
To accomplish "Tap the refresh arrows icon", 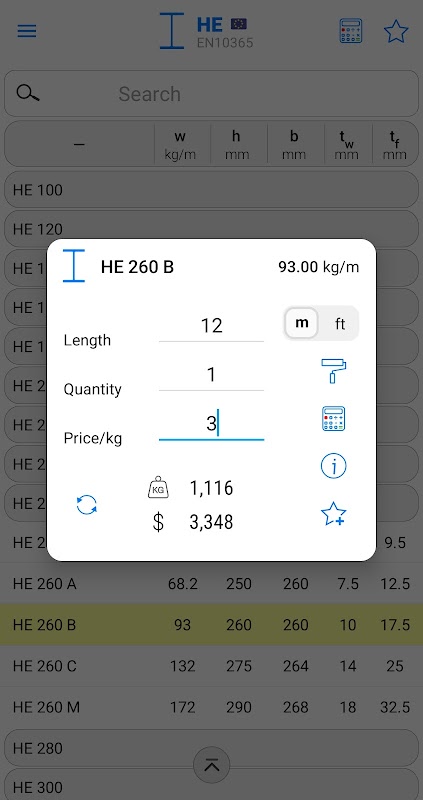I will [87, 505].
